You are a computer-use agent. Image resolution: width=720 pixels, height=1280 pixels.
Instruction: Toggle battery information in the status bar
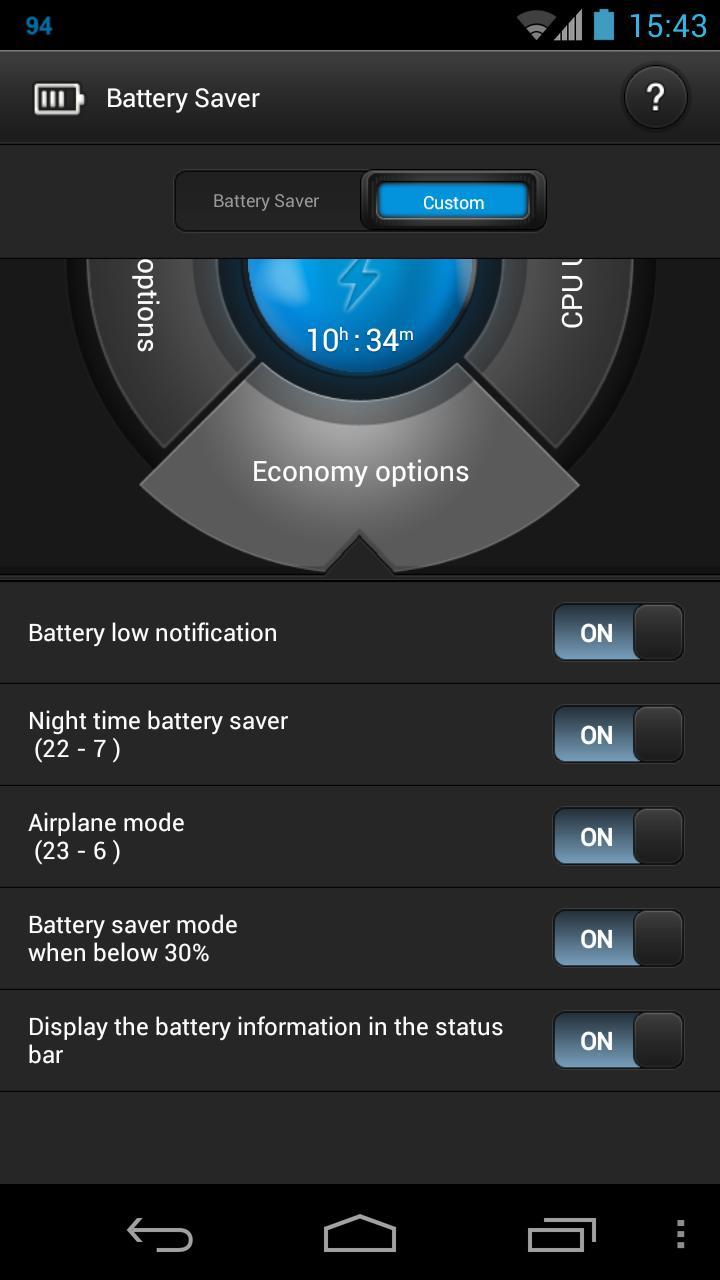coord(618,1041)
